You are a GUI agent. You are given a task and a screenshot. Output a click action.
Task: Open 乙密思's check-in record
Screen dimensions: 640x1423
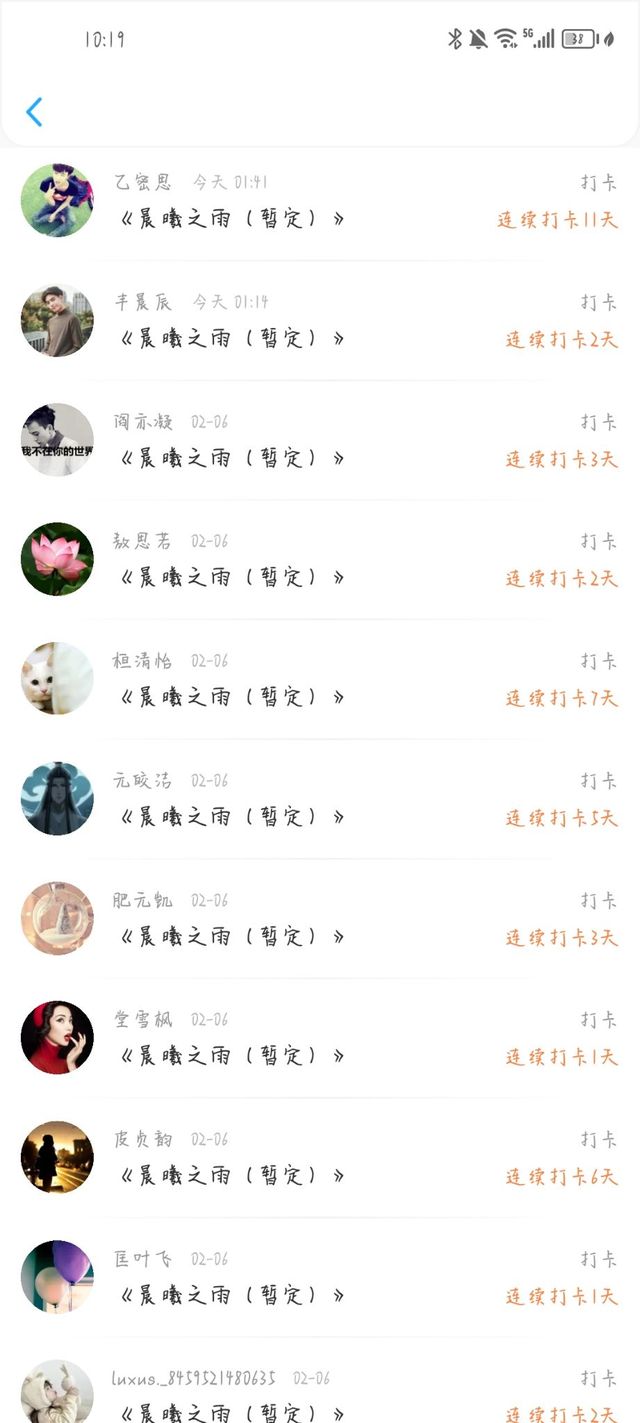pos(320,201)
